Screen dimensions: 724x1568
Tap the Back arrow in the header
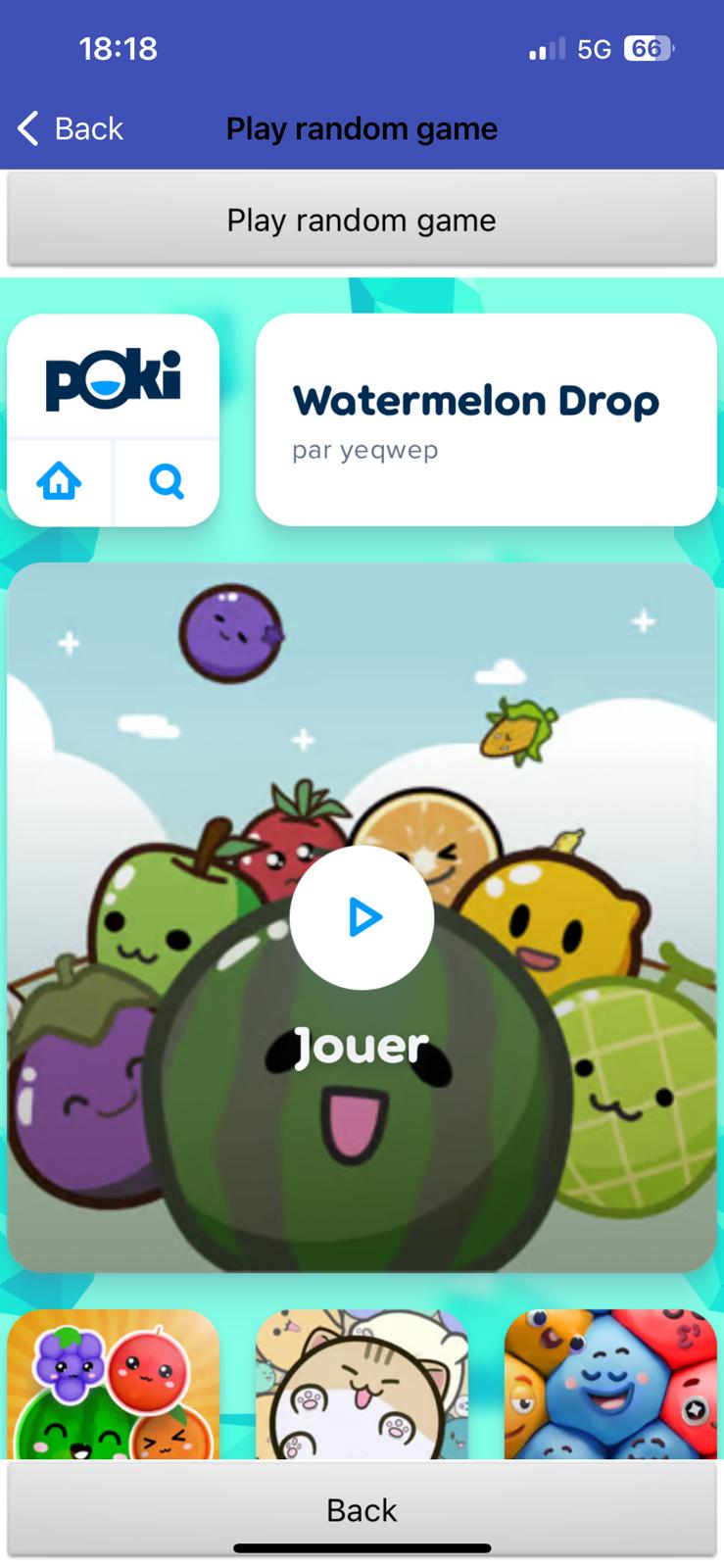69,128
